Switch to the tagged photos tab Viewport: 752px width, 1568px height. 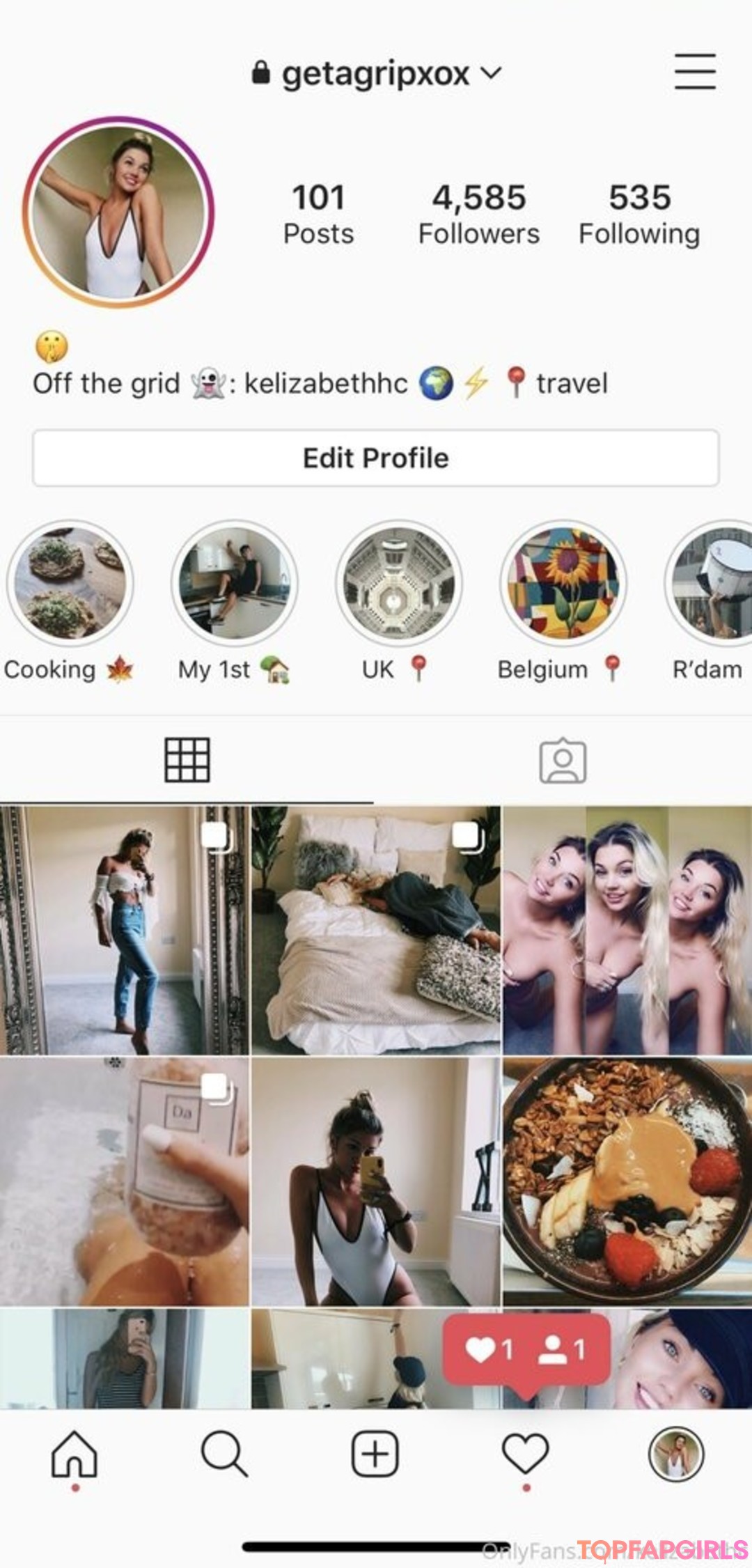click(563, 760)
